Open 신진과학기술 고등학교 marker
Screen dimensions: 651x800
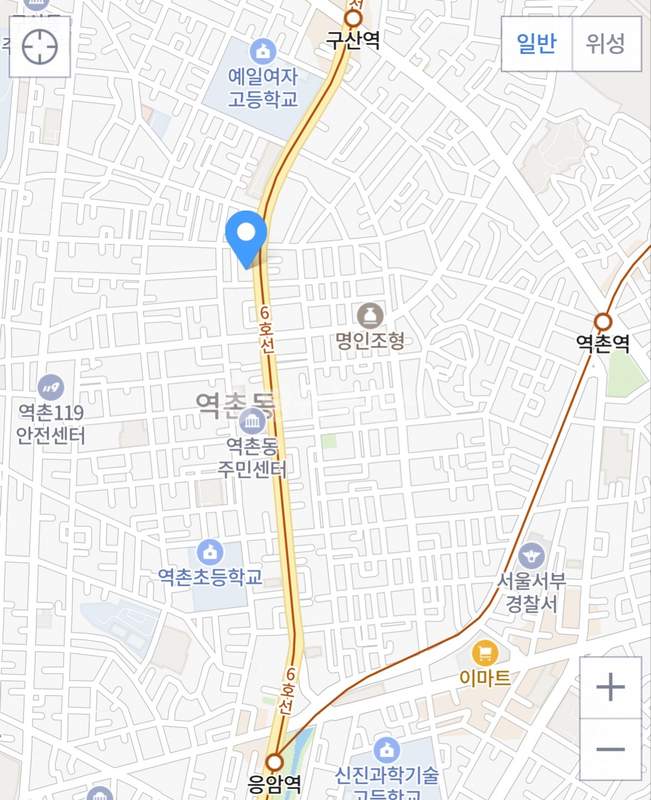[386, 749]
